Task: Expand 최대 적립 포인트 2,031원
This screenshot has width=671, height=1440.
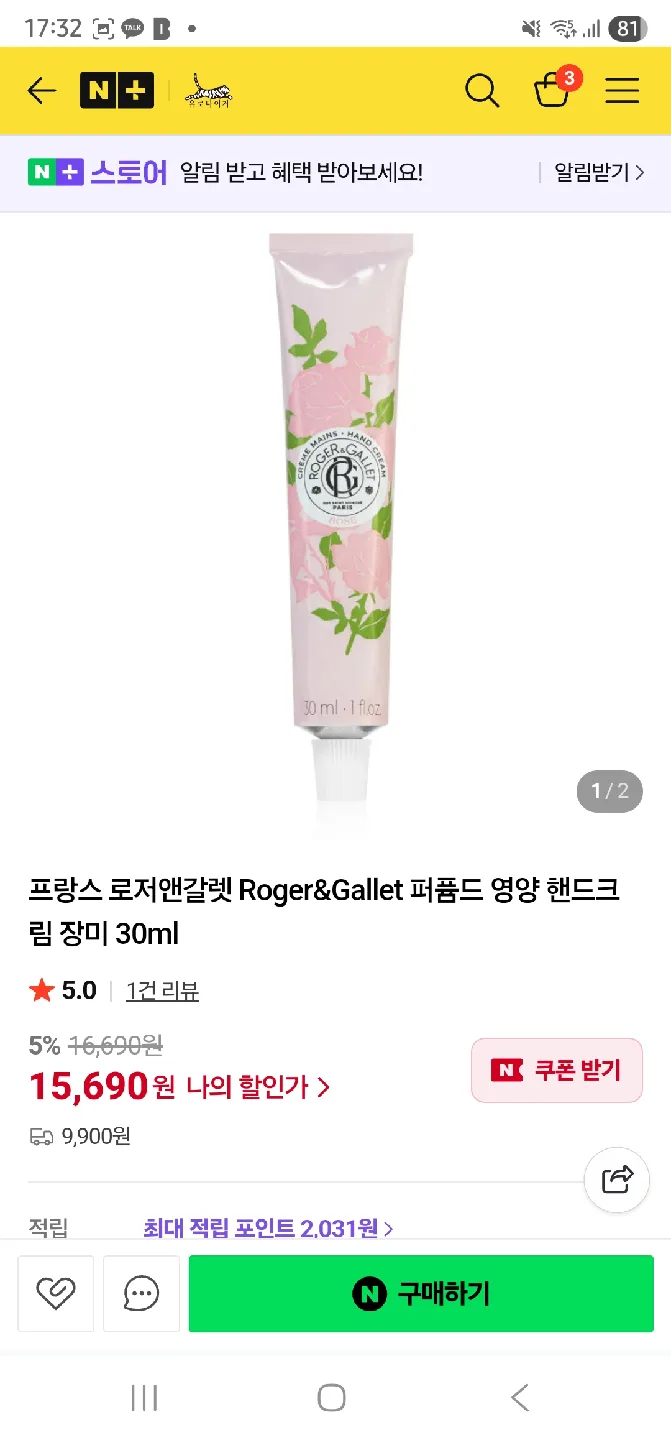Action: (268, 1228)
